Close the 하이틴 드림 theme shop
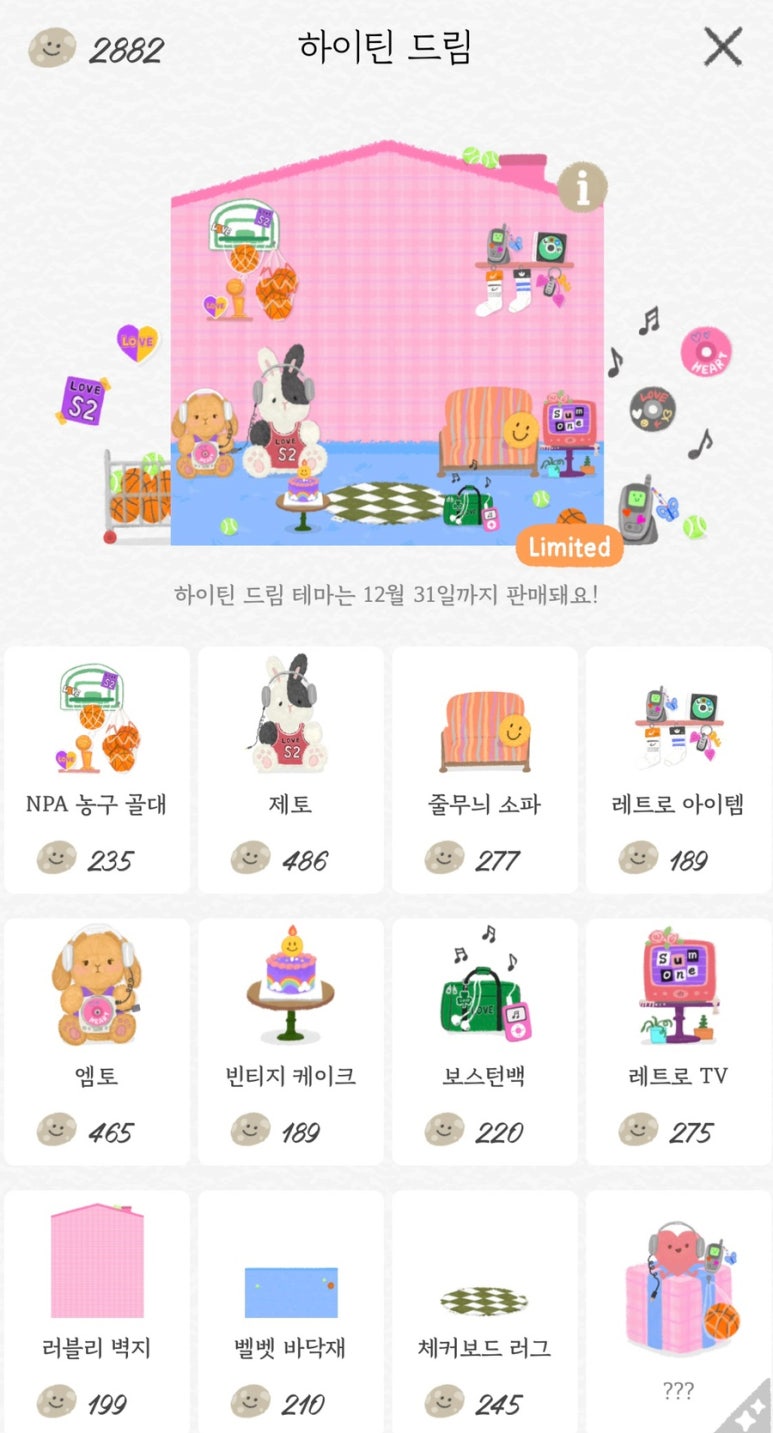This screenshot has width=773, height=1433. 722,47
